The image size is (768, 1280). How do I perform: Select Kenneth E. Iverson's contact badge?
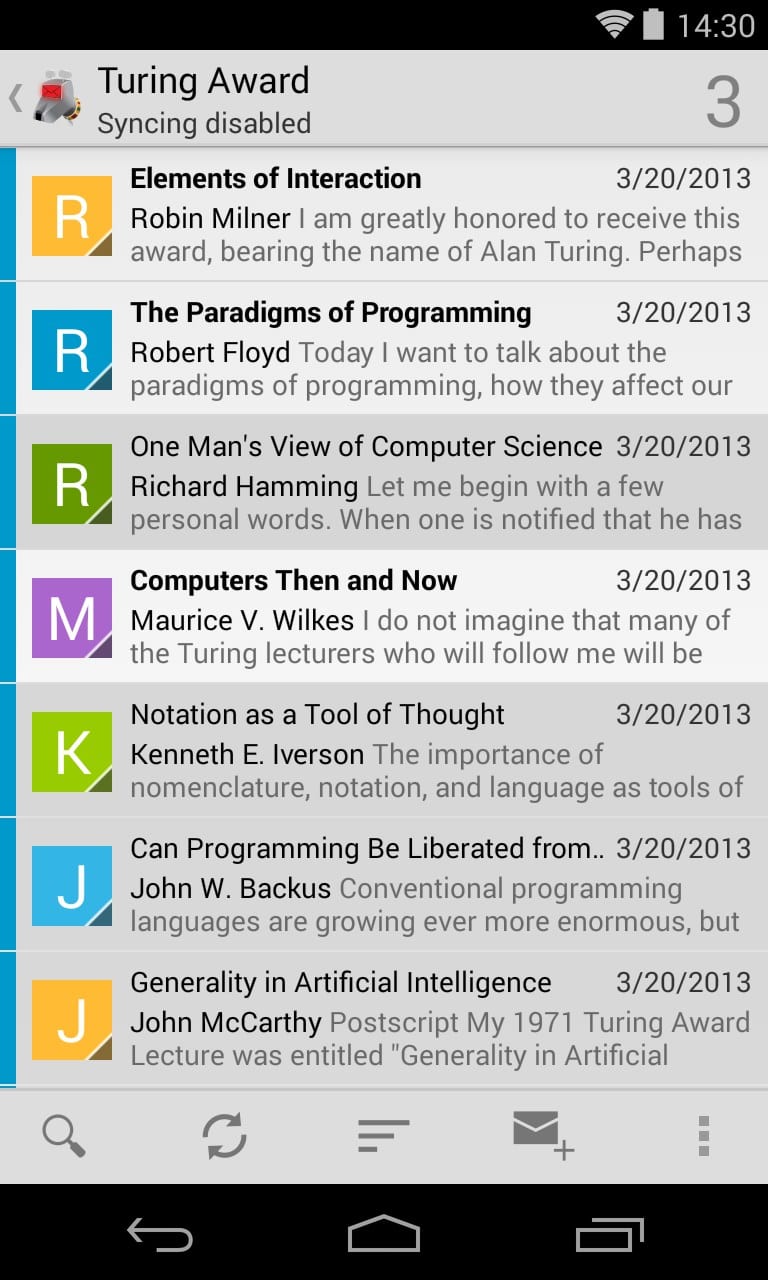point(72,752)
